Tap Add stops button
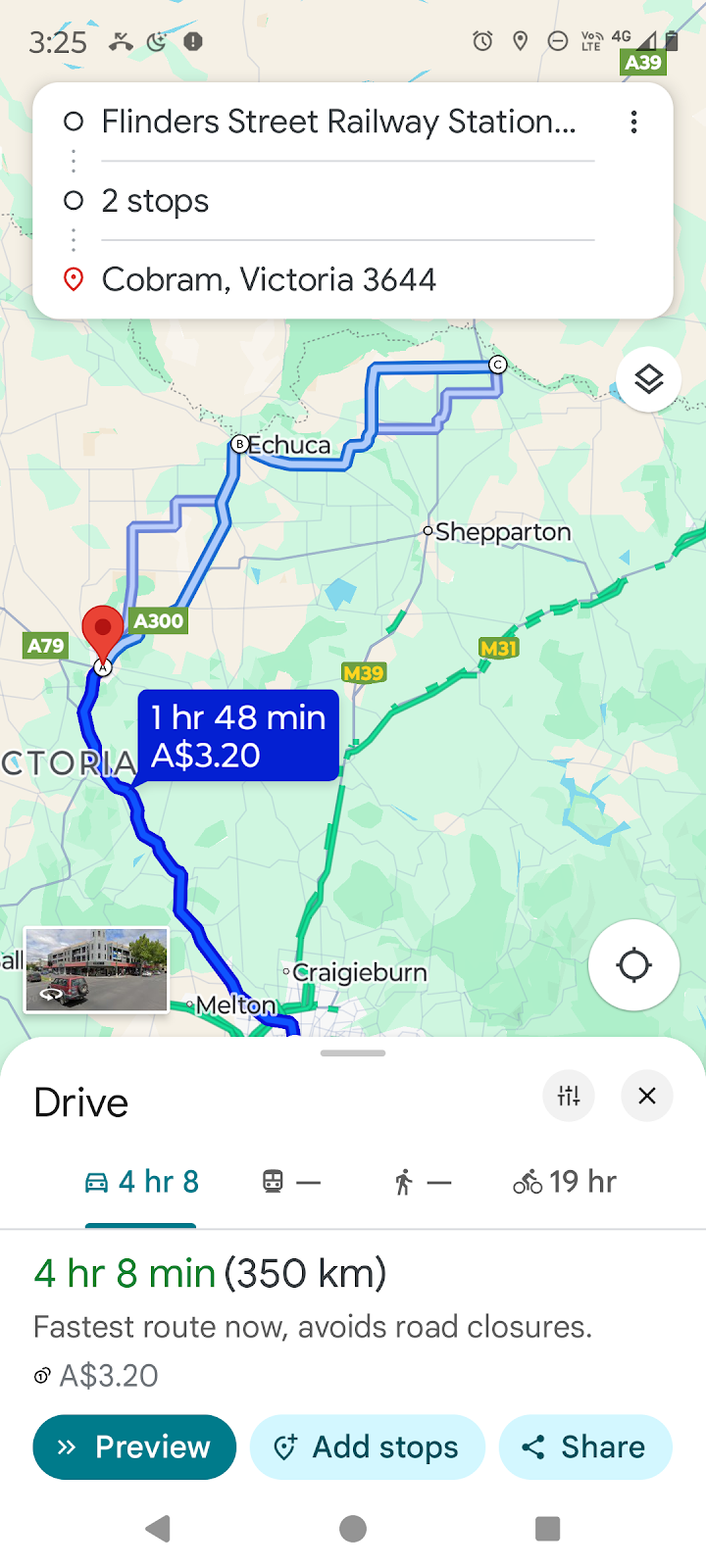706x1568 pixels. coord(368,1446)
